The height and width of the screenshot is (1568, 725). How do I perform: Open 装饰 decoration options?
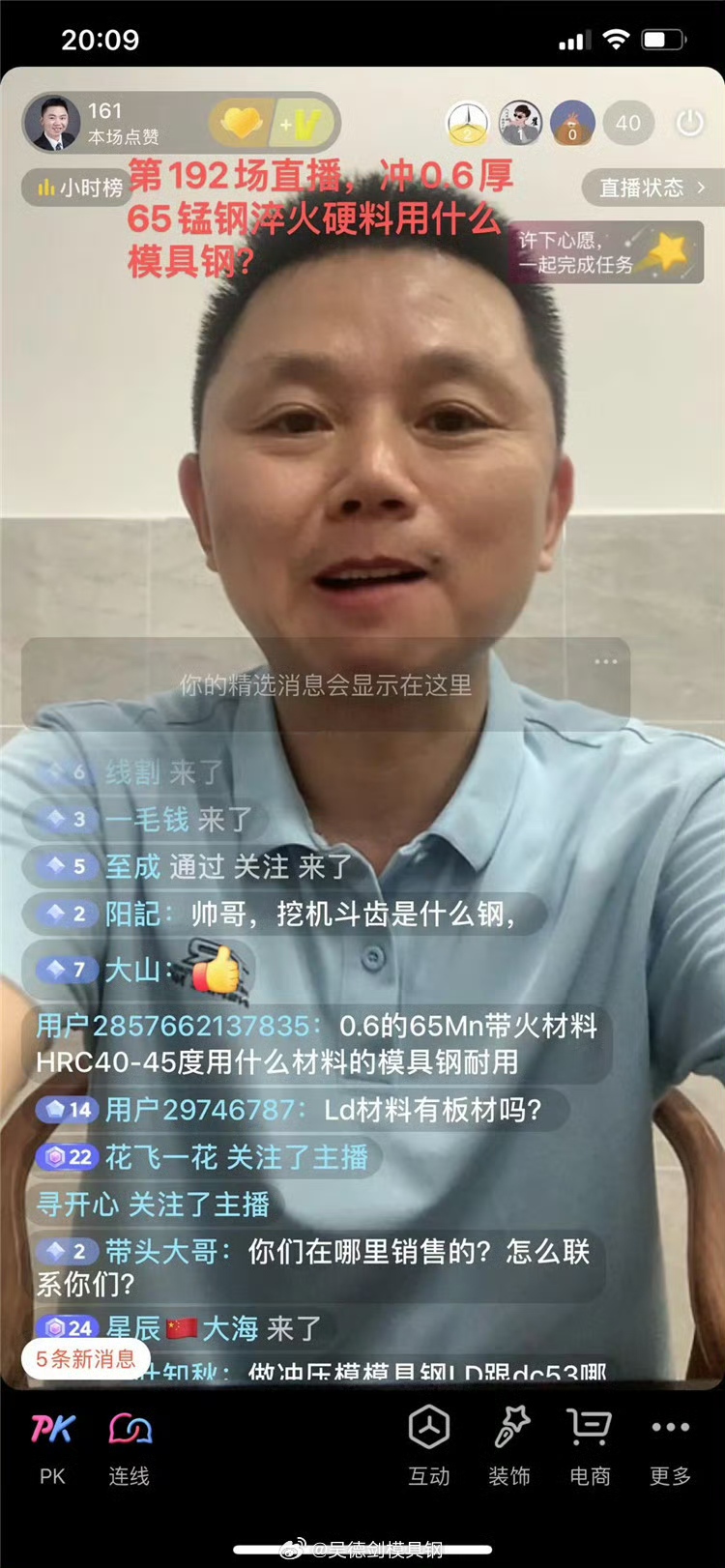(509, 1444)
